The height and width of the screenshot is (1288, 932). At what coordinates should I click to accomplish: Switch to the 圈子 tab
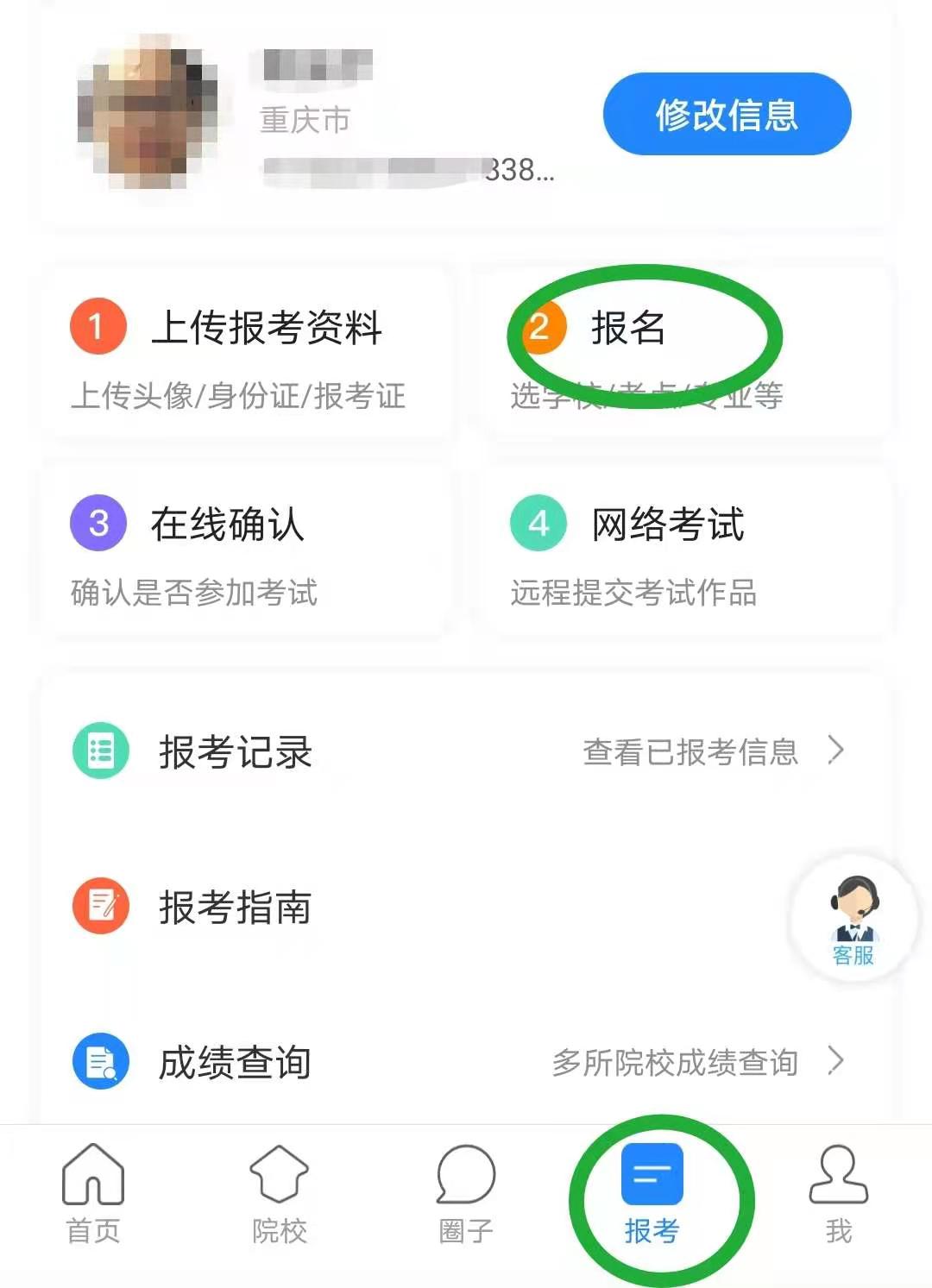(466, 1195)
